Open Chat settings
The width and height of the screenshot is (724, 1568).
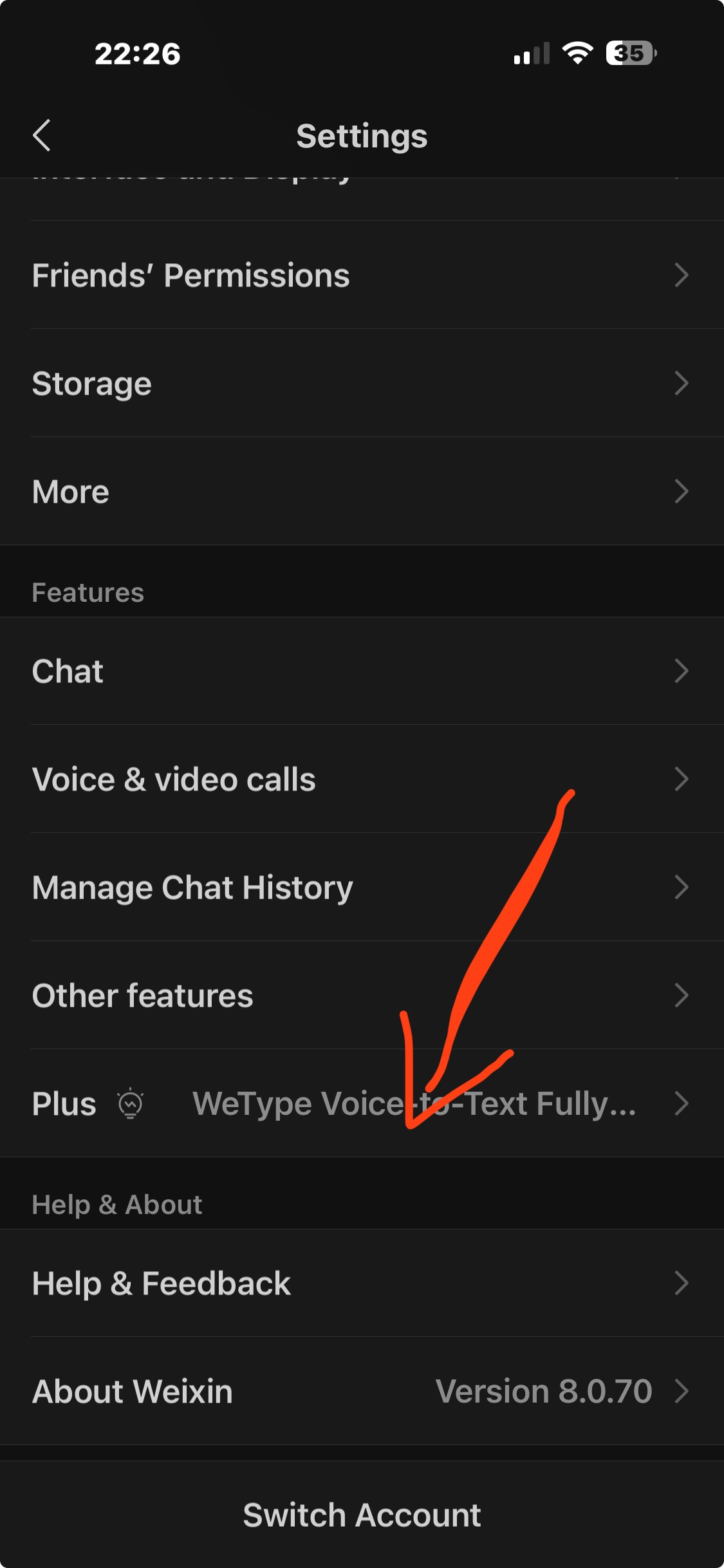pyautogui.click(x=360, y=671)
